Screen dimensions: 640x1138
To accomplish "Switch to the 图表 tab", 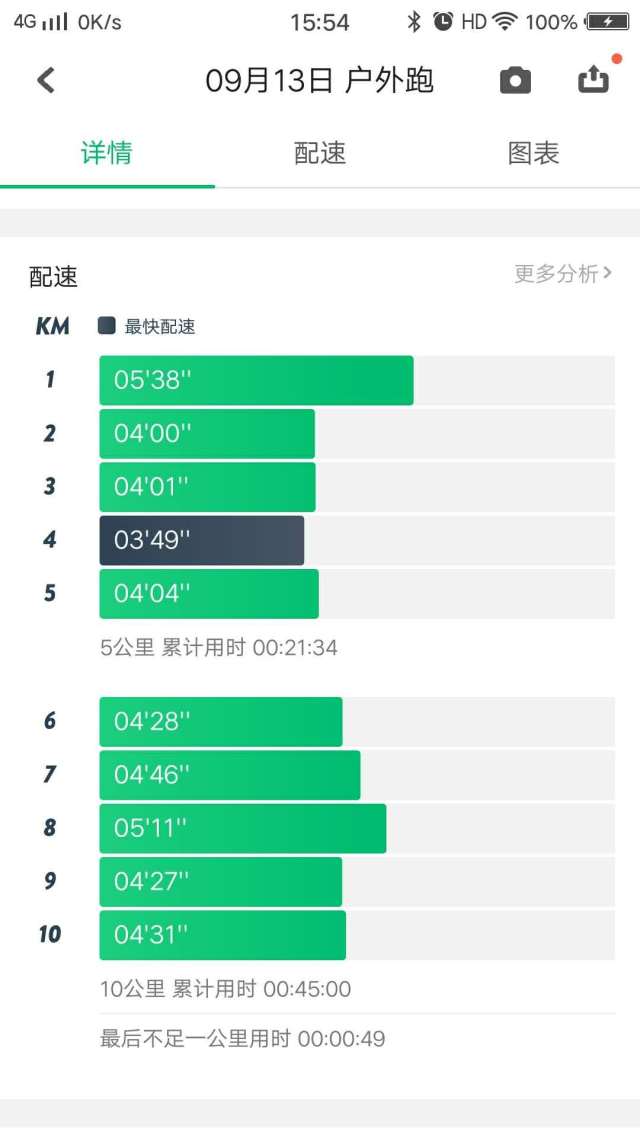I will [533, 153].
